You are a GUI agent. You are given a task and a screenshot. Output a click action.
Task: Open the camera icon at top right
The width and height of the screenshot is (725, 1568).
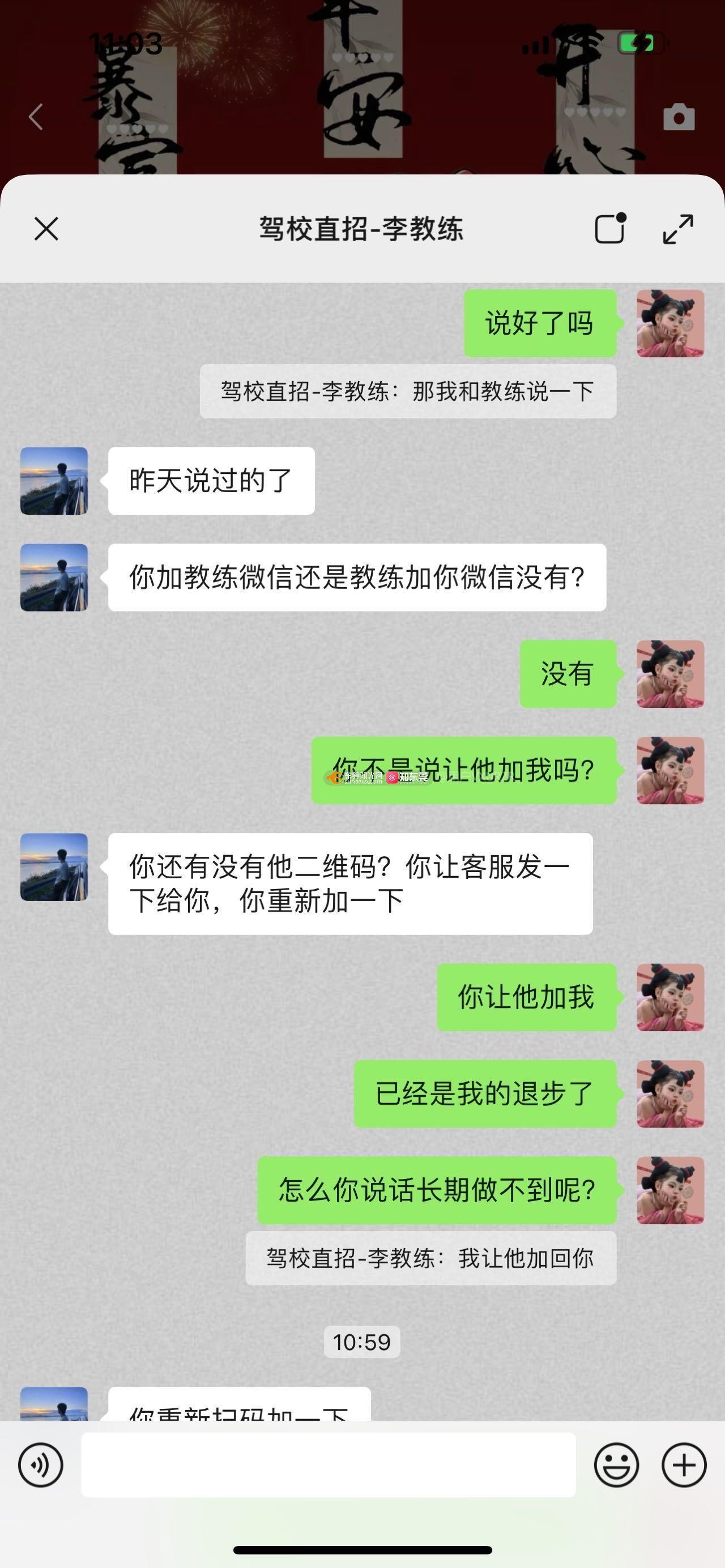(679, 117)
